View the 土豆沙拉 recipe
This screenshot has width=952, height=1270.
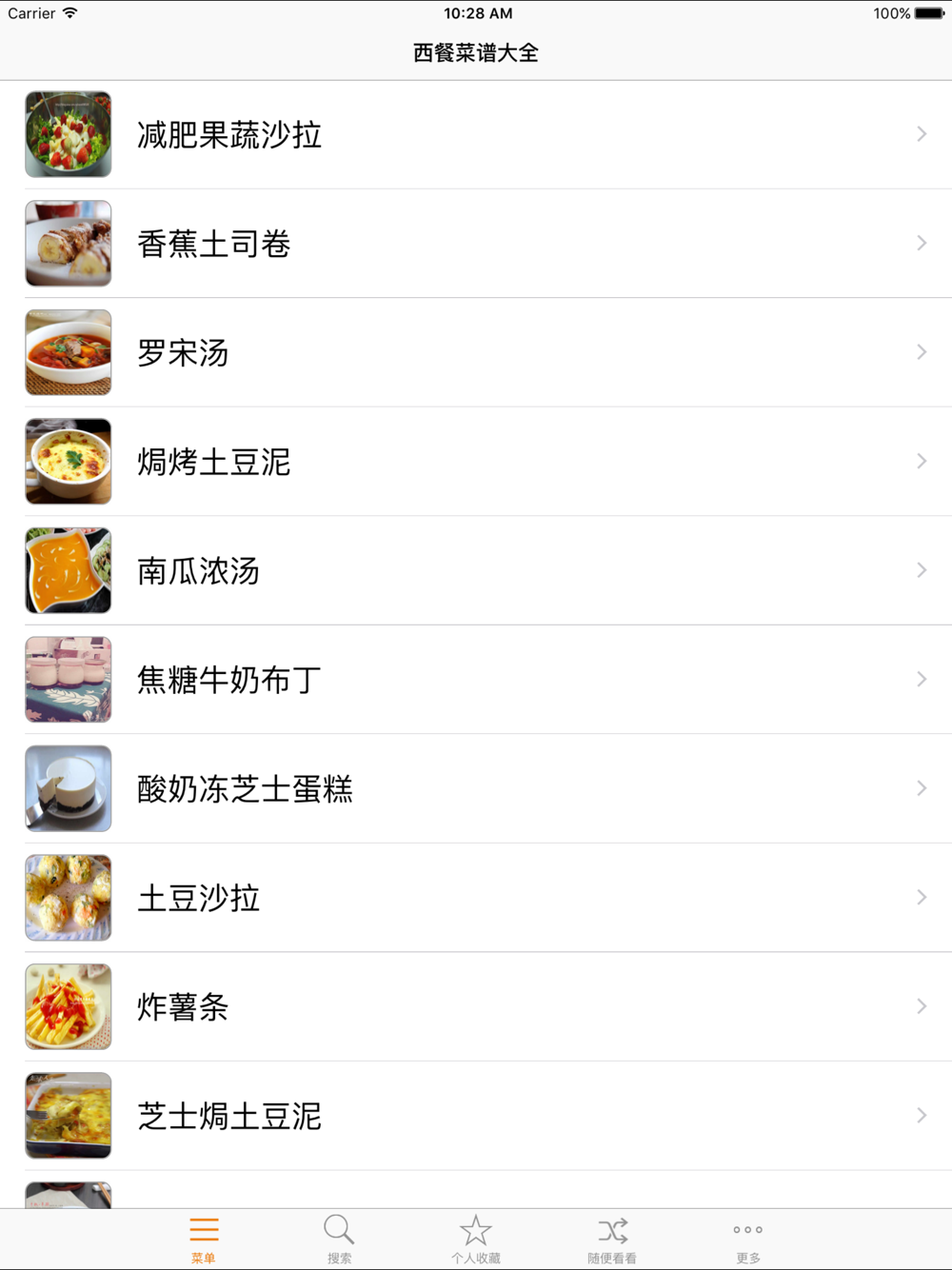pyautogui.click(x=476, y=898)
